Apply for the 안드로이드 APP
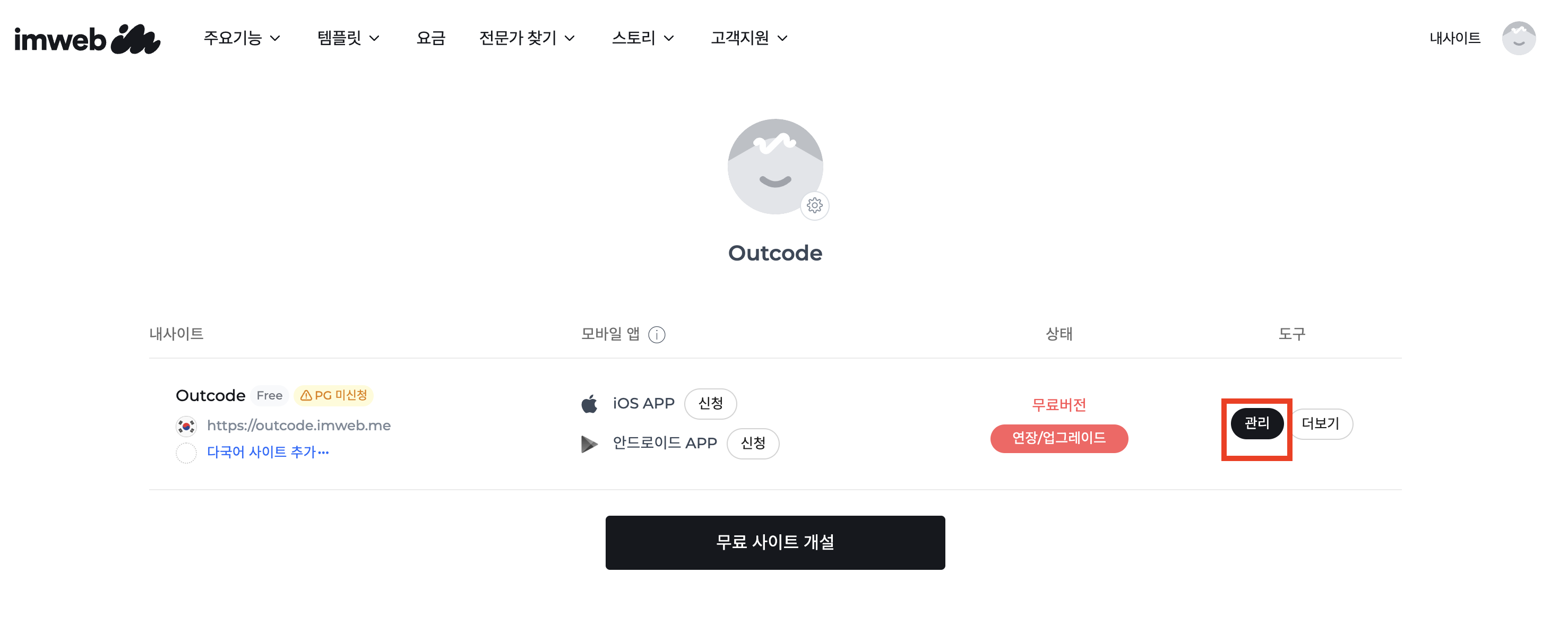This screenshot has height=625, width=1568. (x=752, y=443)
